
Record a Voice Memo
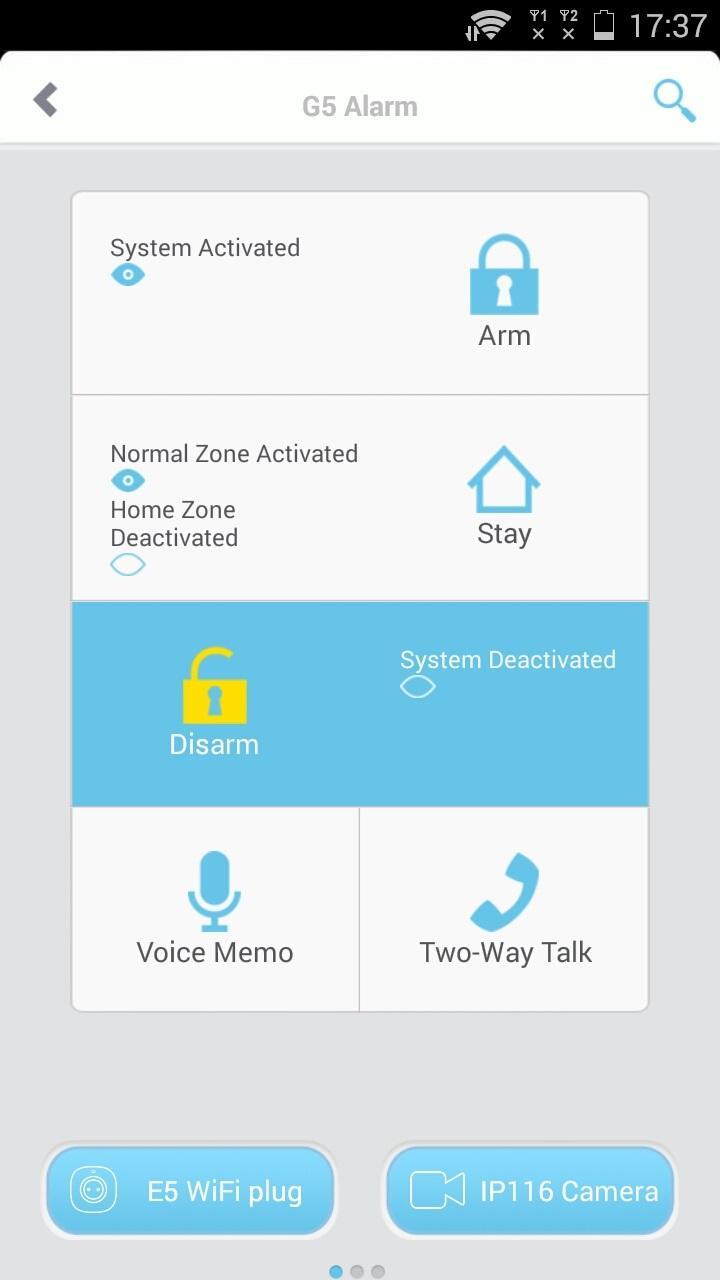[215, 908]
